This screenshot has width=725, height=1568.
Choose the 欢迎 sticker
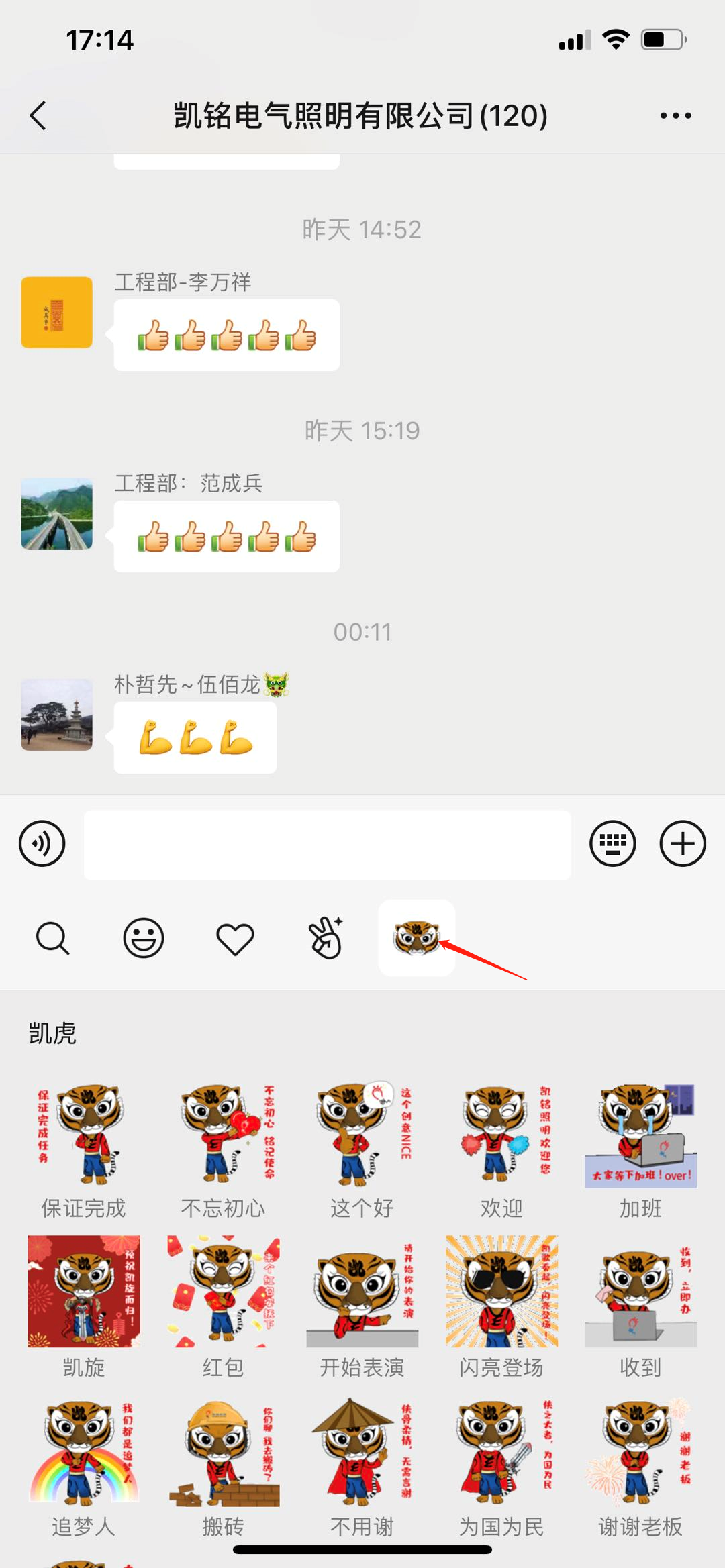tap(501, 1134)
